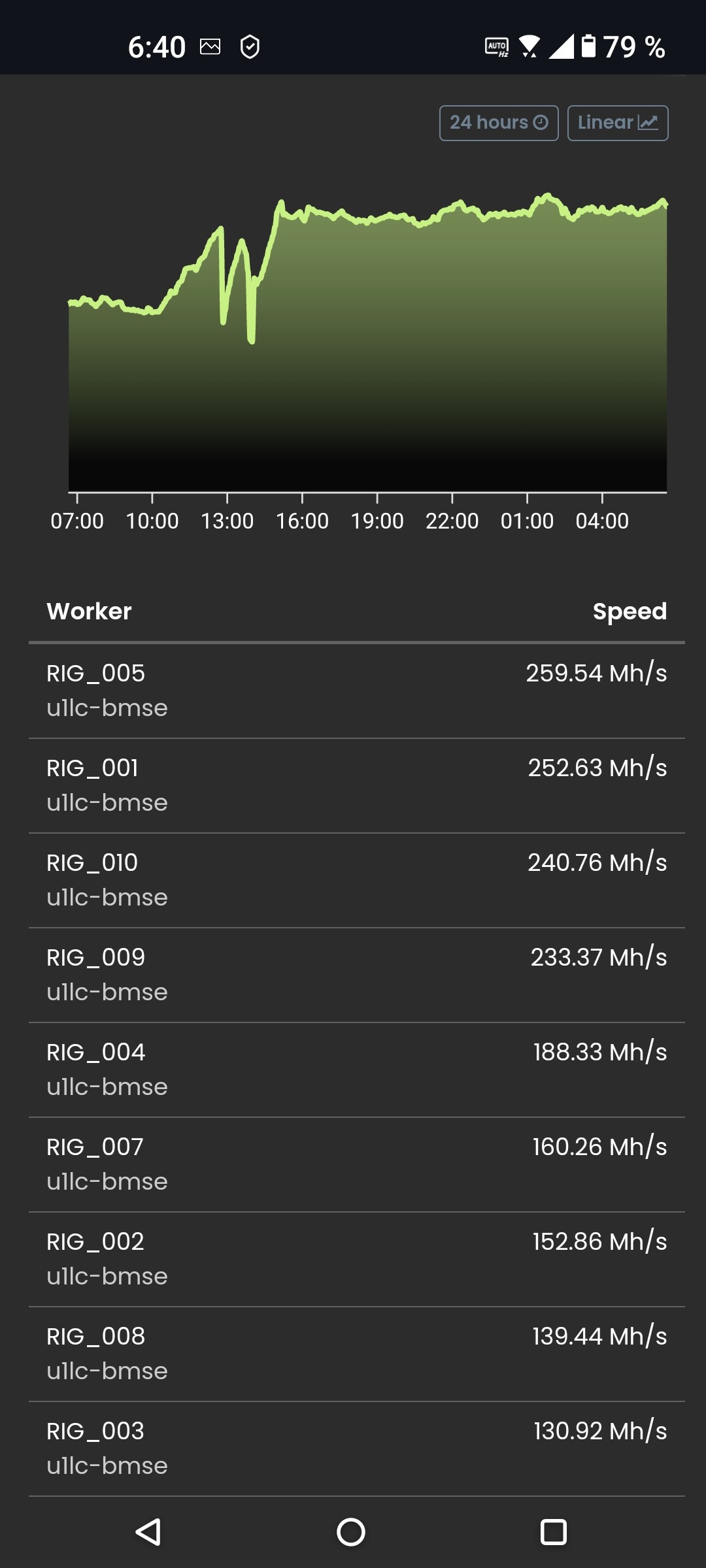This screenshot has height=1568, width=706.
Task: Open worker RIG_005 details
Action: [357, 691]
